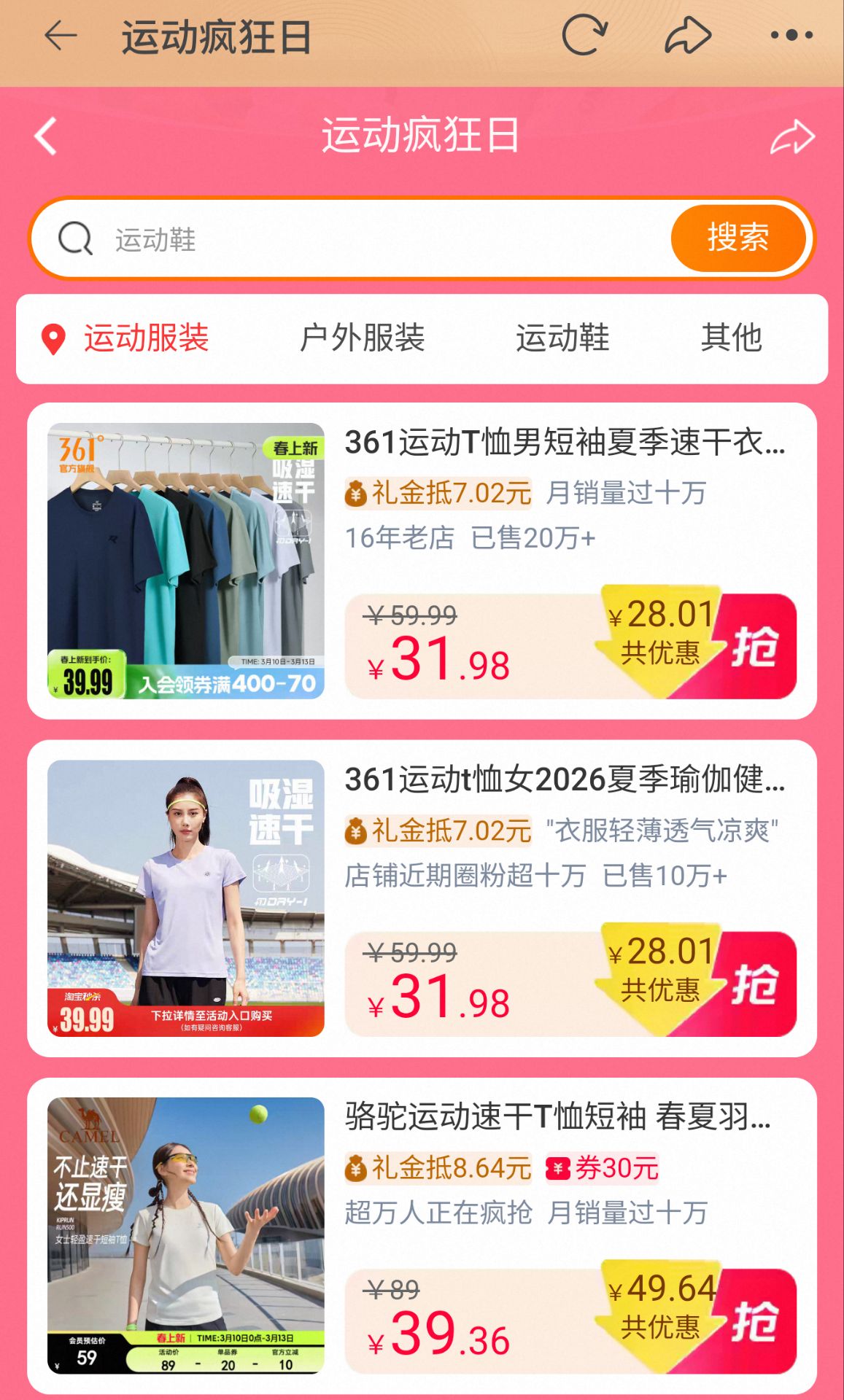Screen dimensions: 844x1400
Task: Switch to the 户外服装 tab
Action: (x=363, y=338)
